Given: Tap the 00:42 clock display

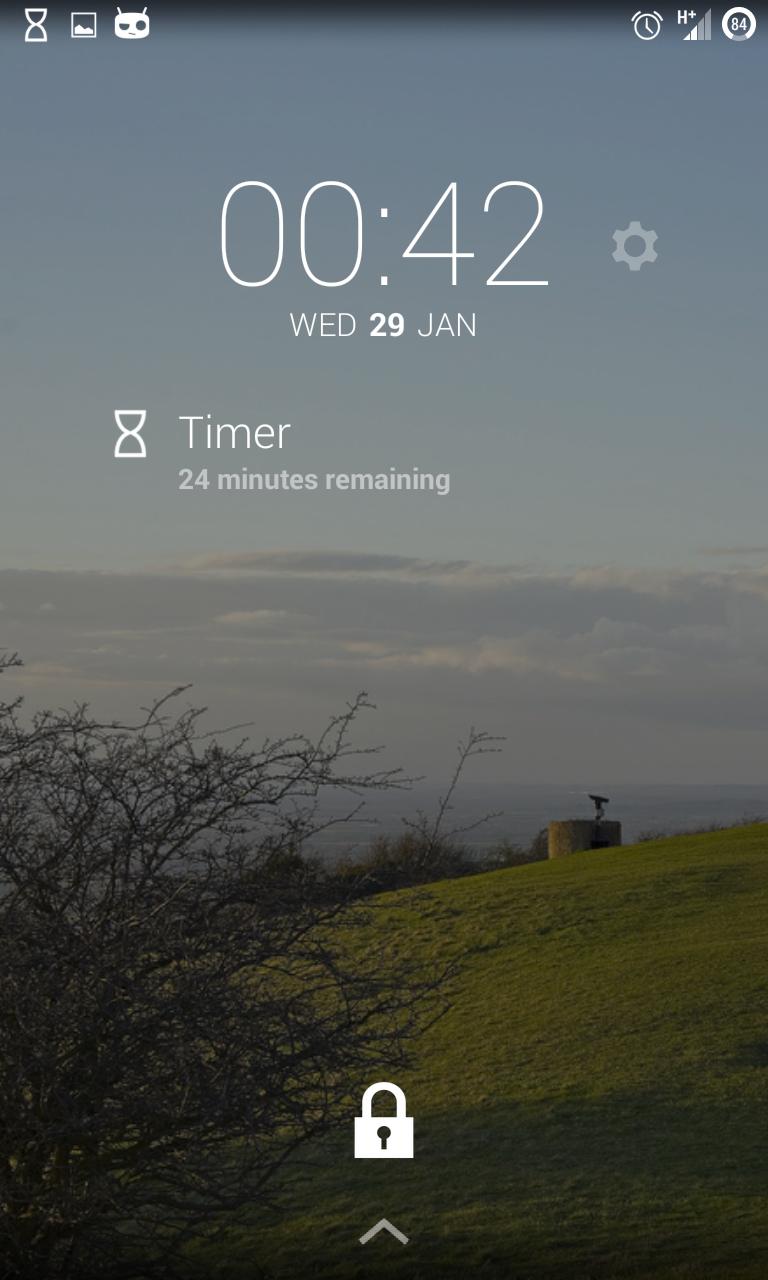Looking at the screenshot, I should (384, 230).
